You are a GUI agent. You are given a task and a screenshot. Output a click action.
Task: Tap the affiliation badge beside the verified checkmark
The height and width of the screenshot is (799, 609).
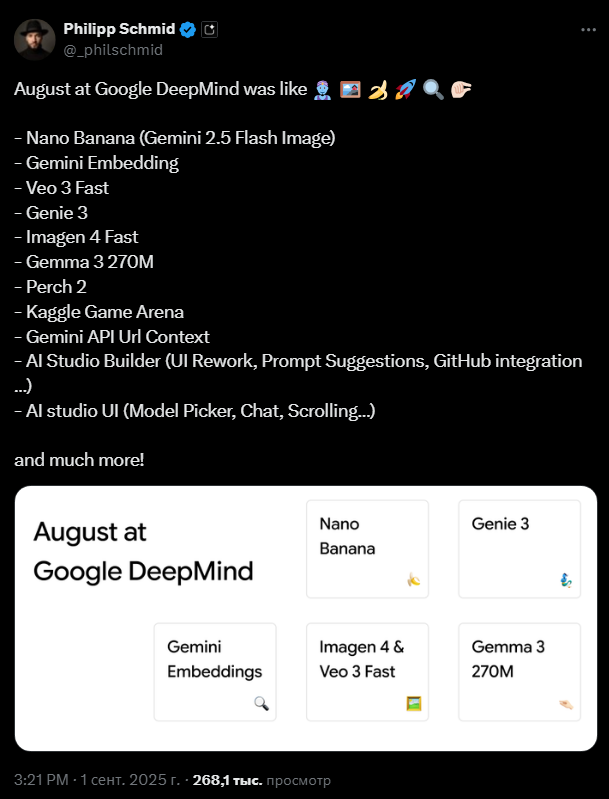coord(209,30)
